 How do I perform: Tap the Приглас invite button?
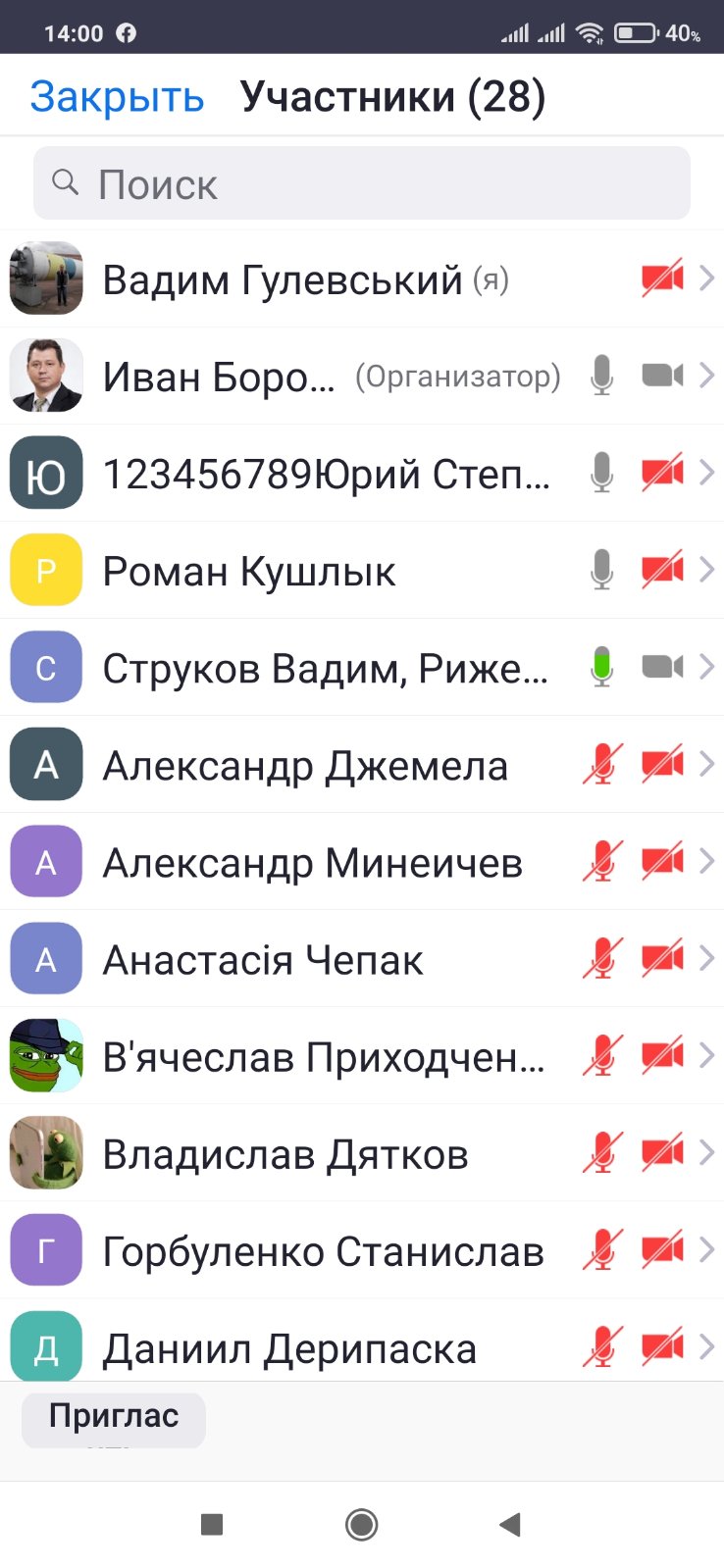(x=114, y=1418)
